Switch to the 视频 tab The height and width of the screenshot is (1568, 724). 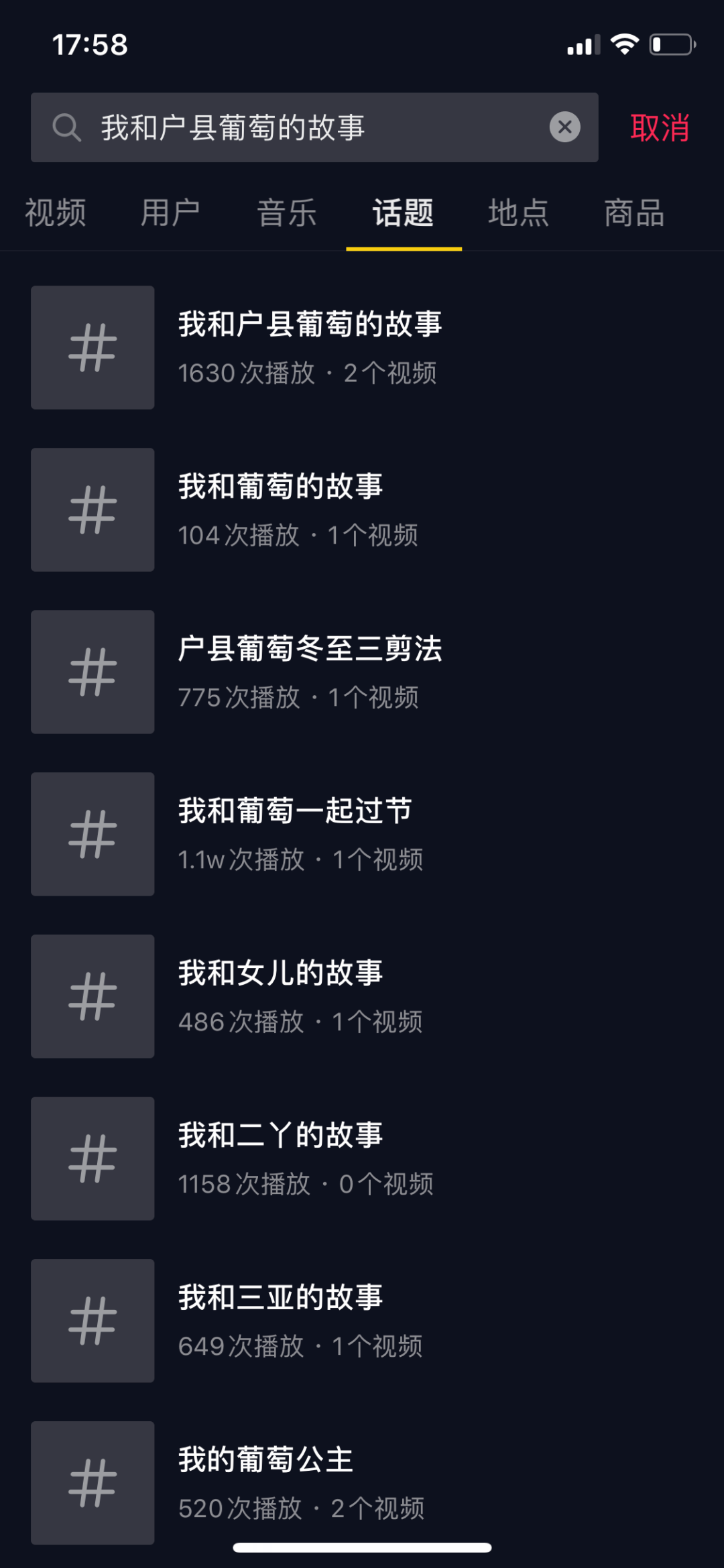[56, 213]
